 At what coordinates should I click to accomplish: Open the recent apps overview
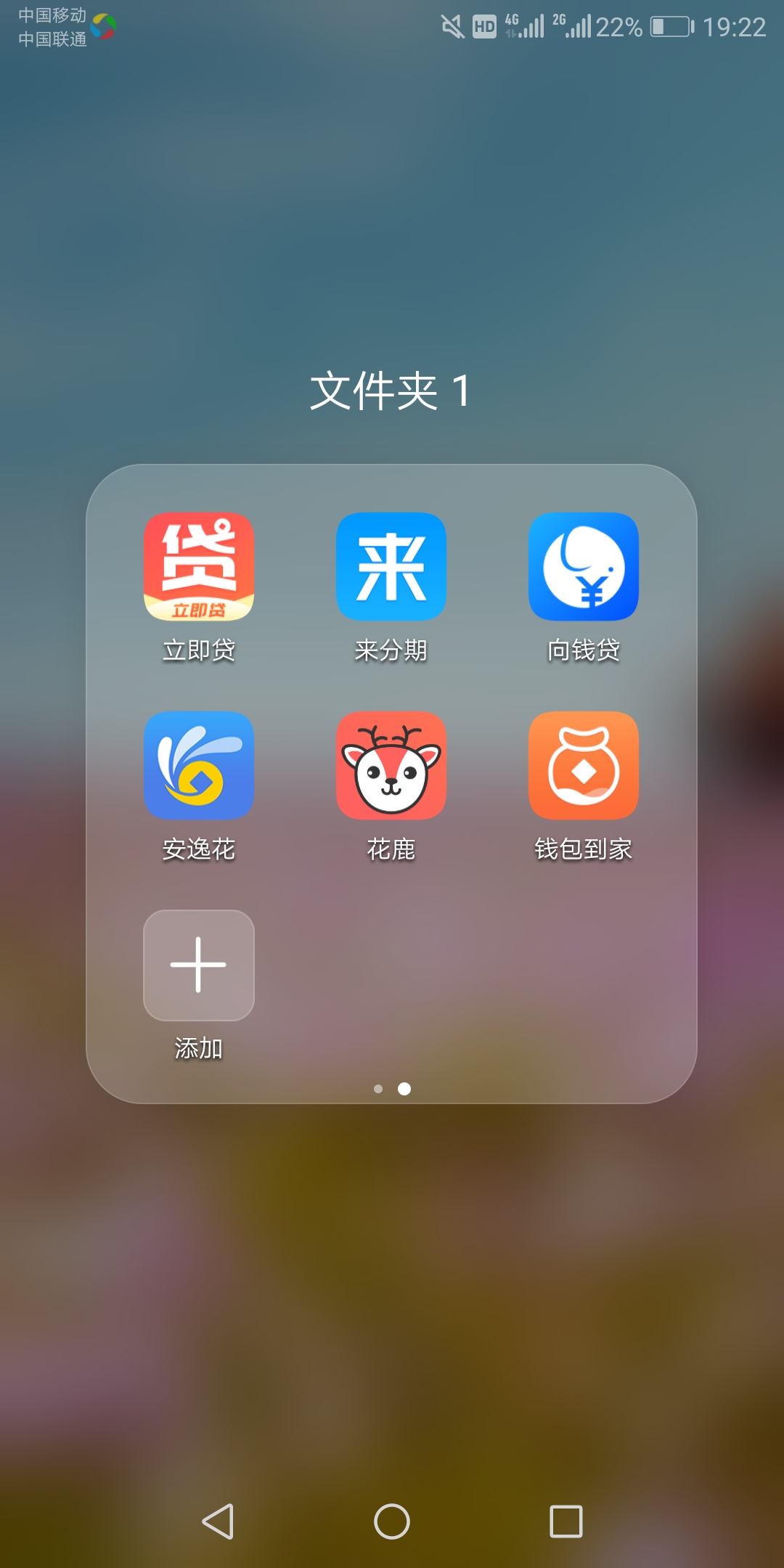(x=566, y=1521)
